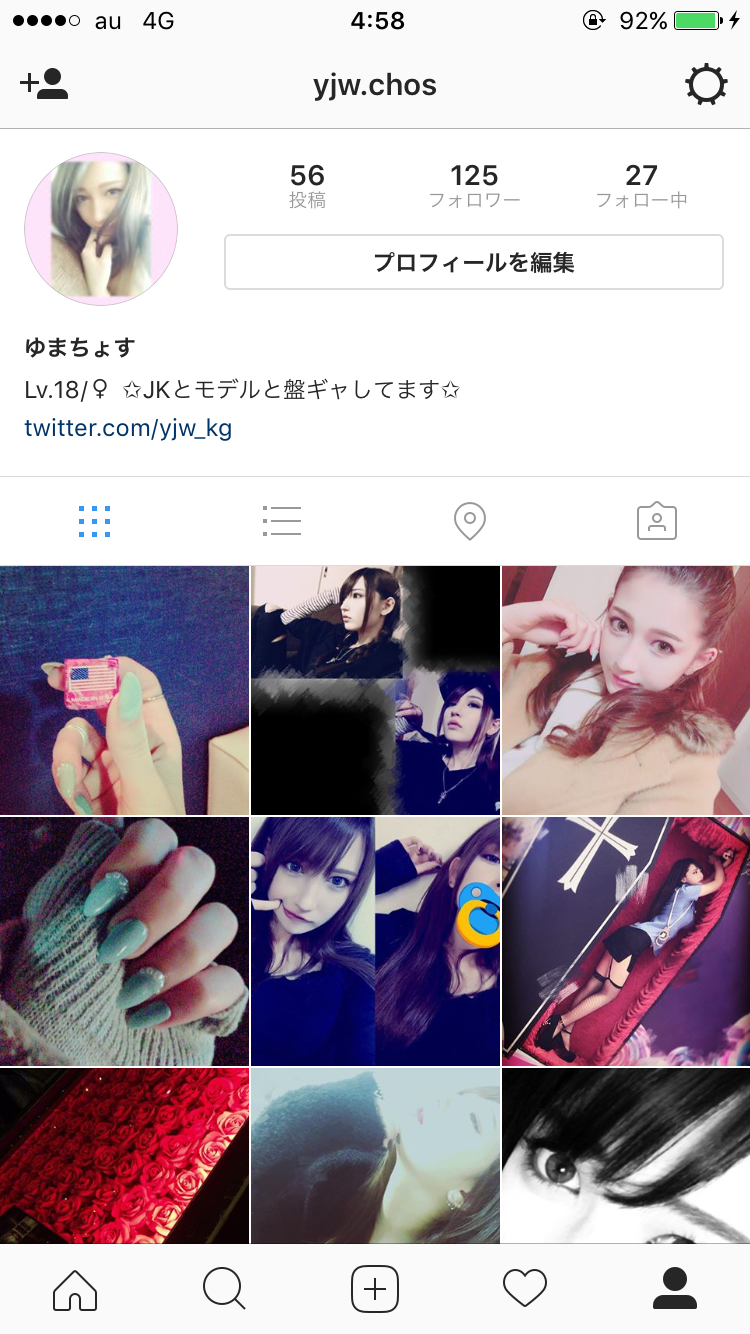View the 27 フォロー中 list
This screenshot has width=750, height=1334.
pos(641,187)
